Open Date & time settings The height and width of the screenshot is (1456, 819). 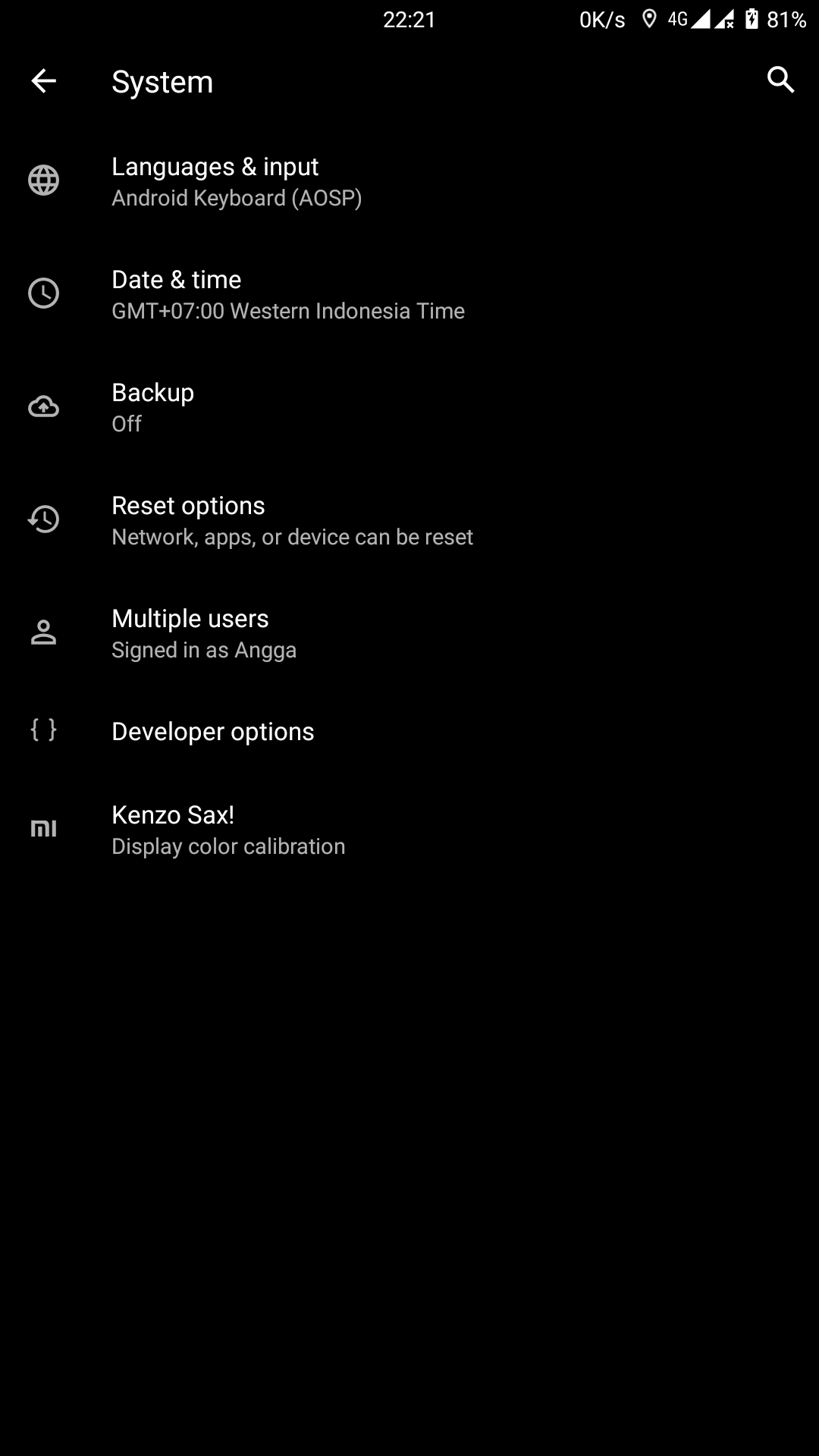pyautogui.click(x=409, y=294)
